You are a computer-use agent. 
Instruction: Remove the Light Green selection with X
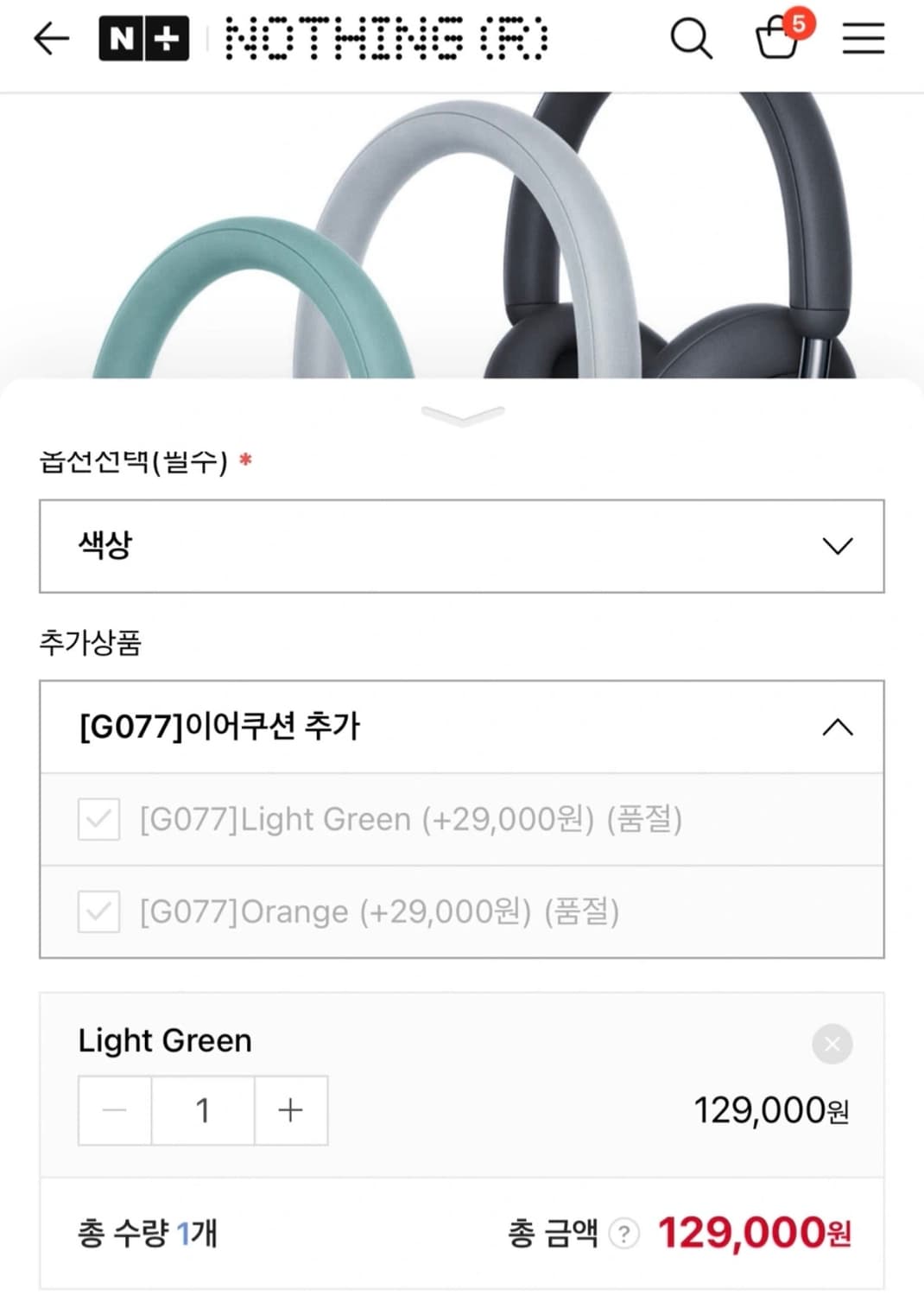pyautogui.click(x=832, y=1044)
